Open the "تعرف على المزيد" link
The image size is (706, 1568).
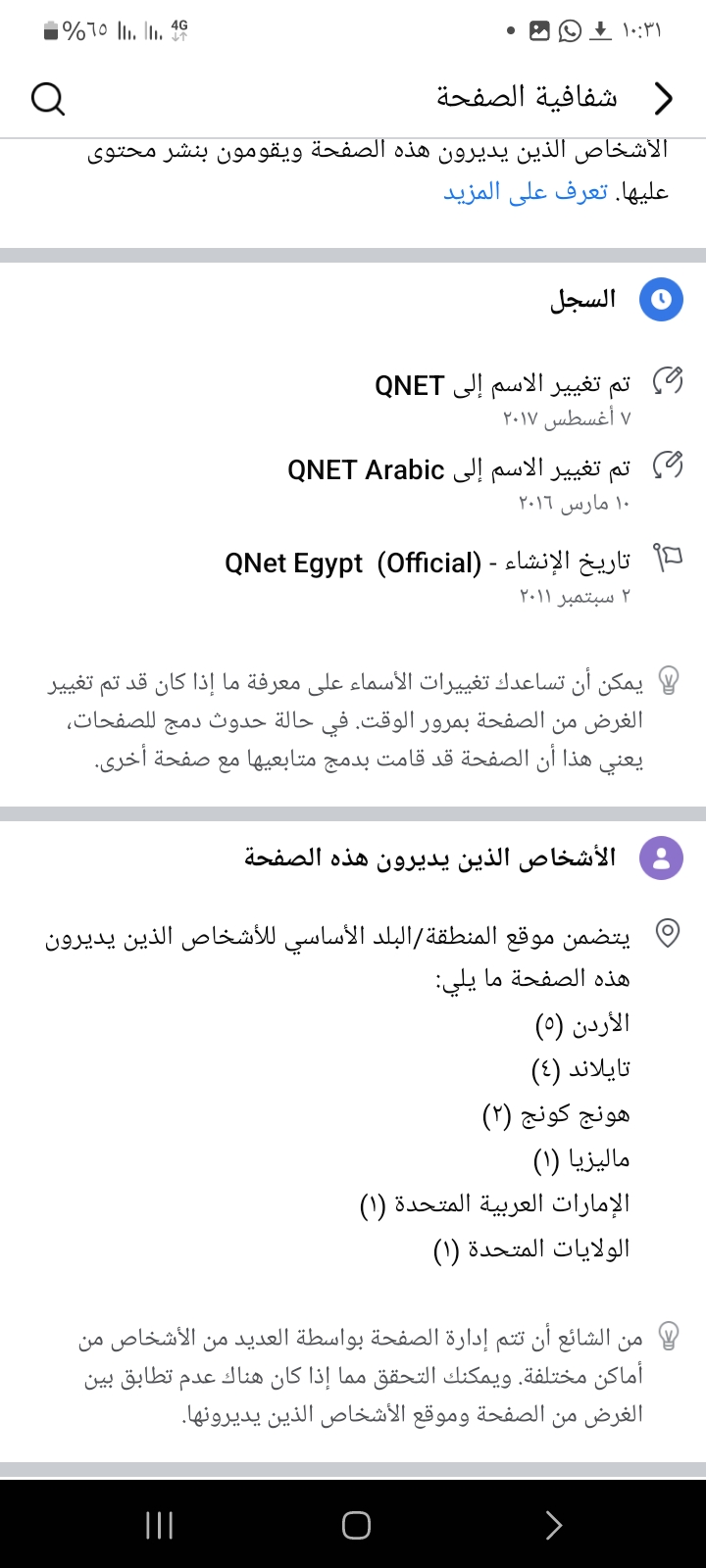[x=526, y=192]
